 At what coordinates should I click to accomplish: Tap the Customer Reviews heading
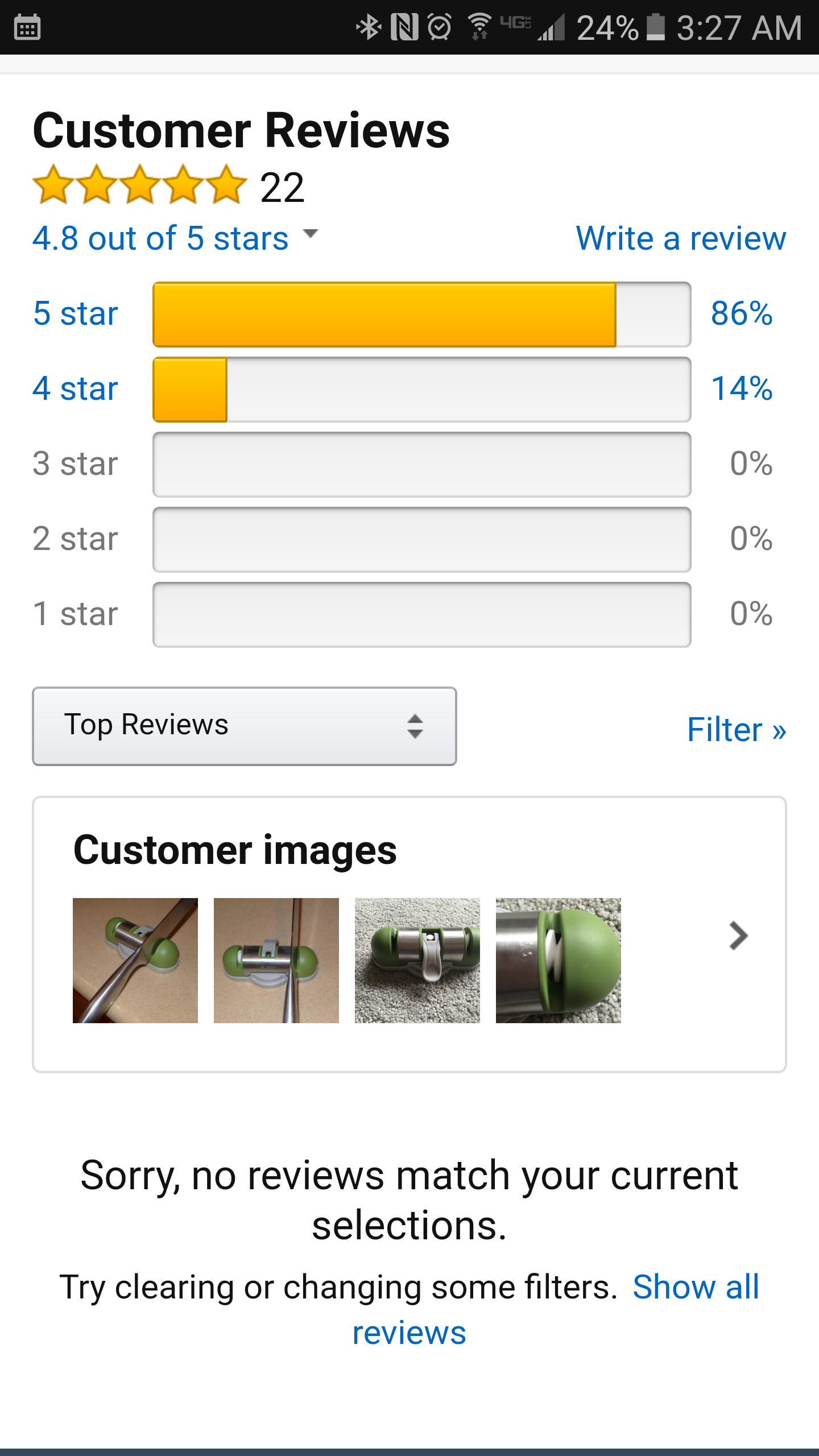click(x=241, y=130)
